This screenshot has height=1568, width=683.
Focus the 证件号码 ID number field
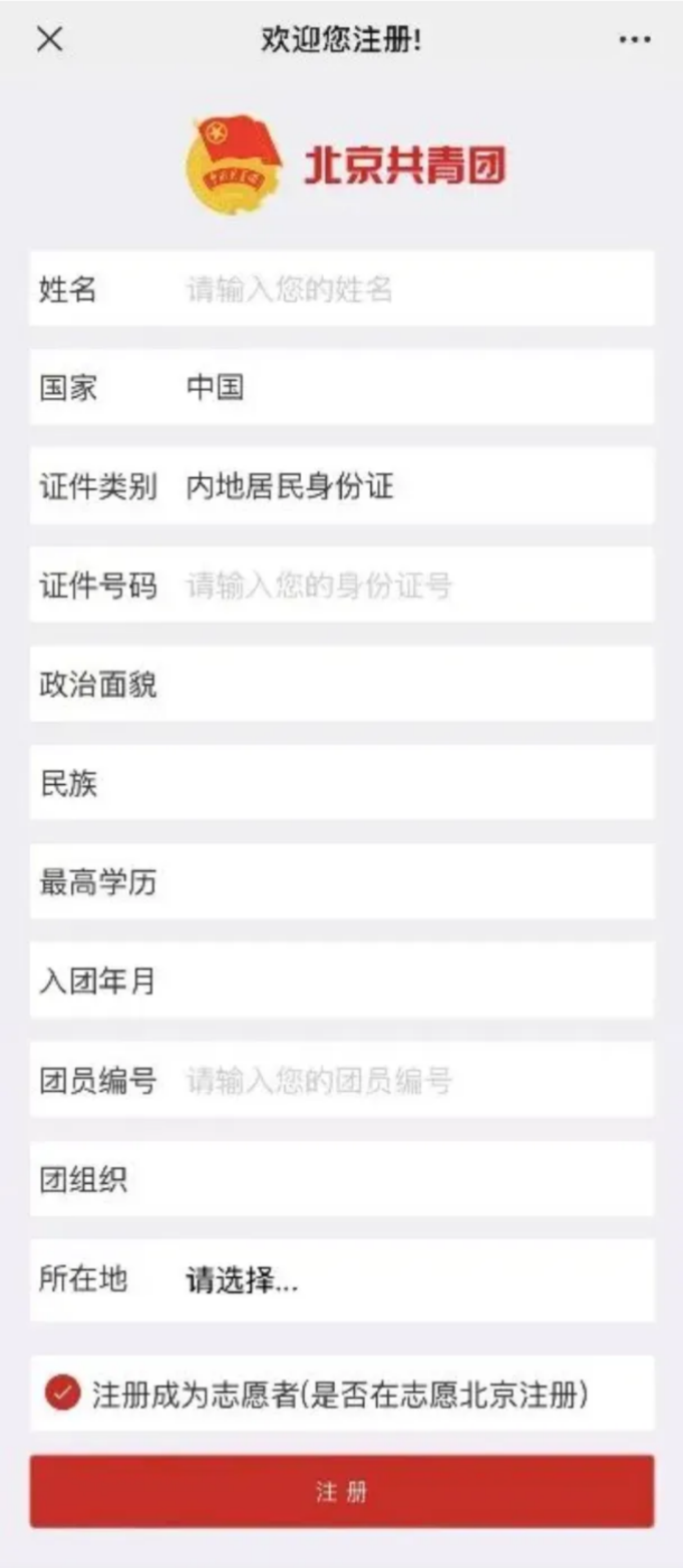point(414,585)
